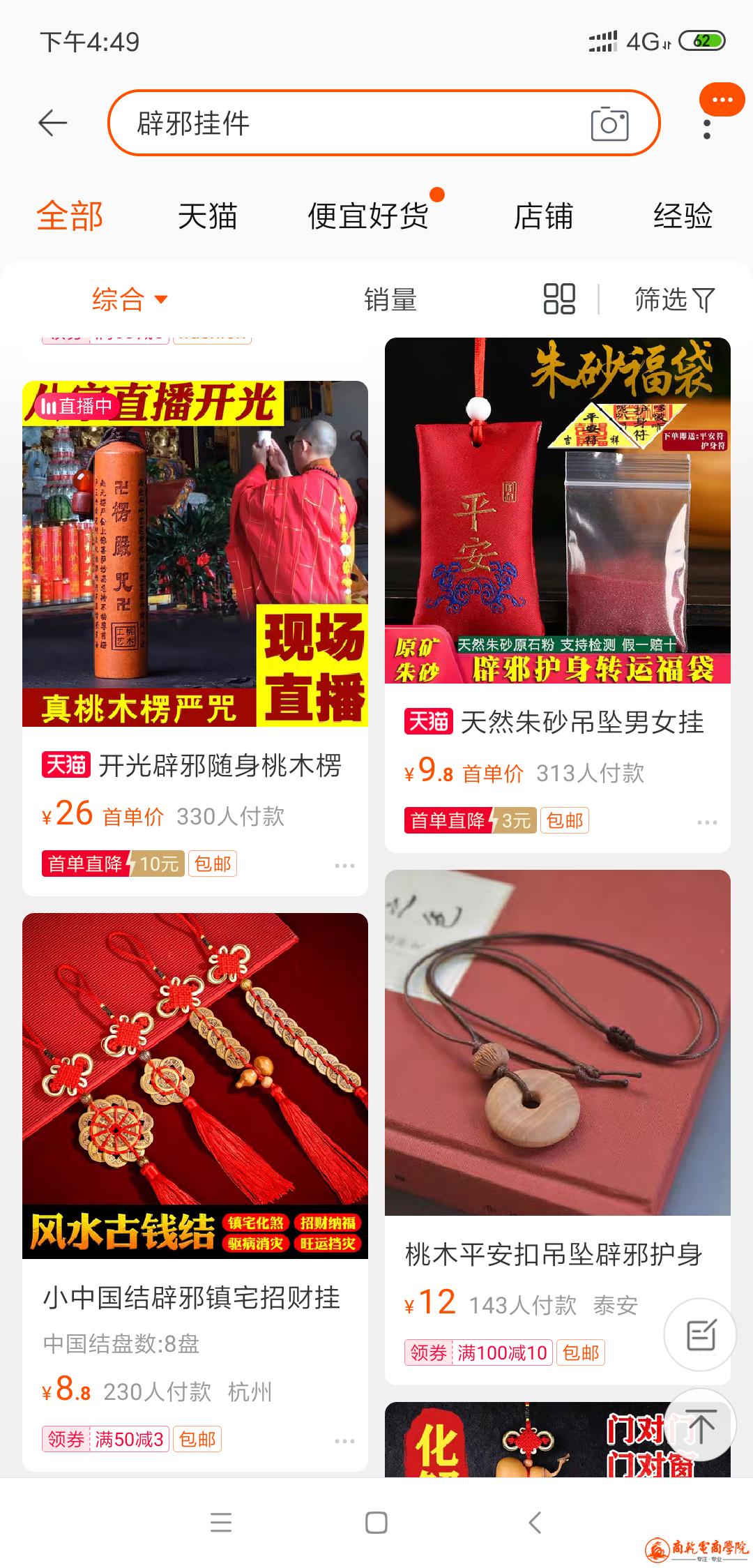Switch to the 天猫 tab
Screen dimensions: 753x1568
pos(207,216)
